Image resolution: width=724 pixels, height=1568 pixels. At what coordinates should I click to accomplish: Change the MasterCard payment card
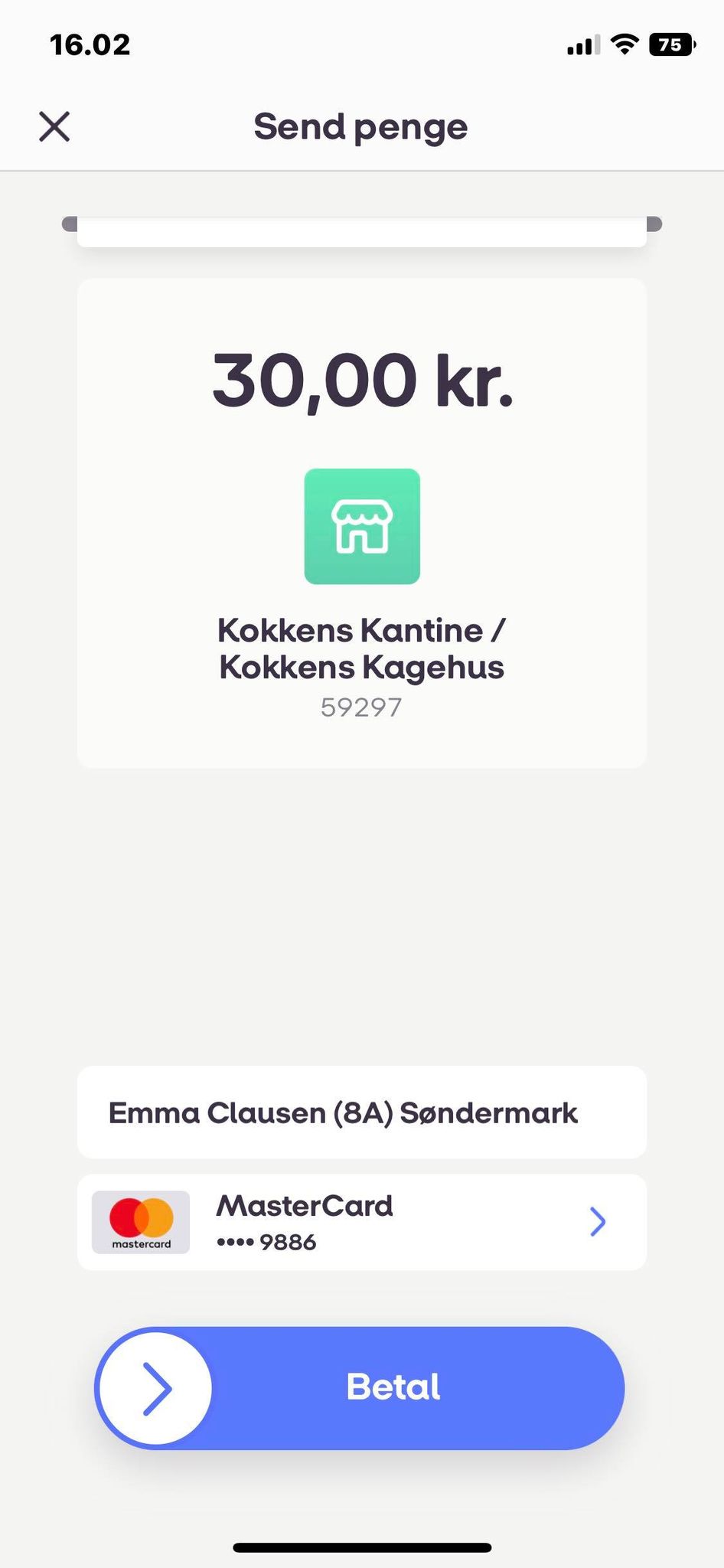361,1222
